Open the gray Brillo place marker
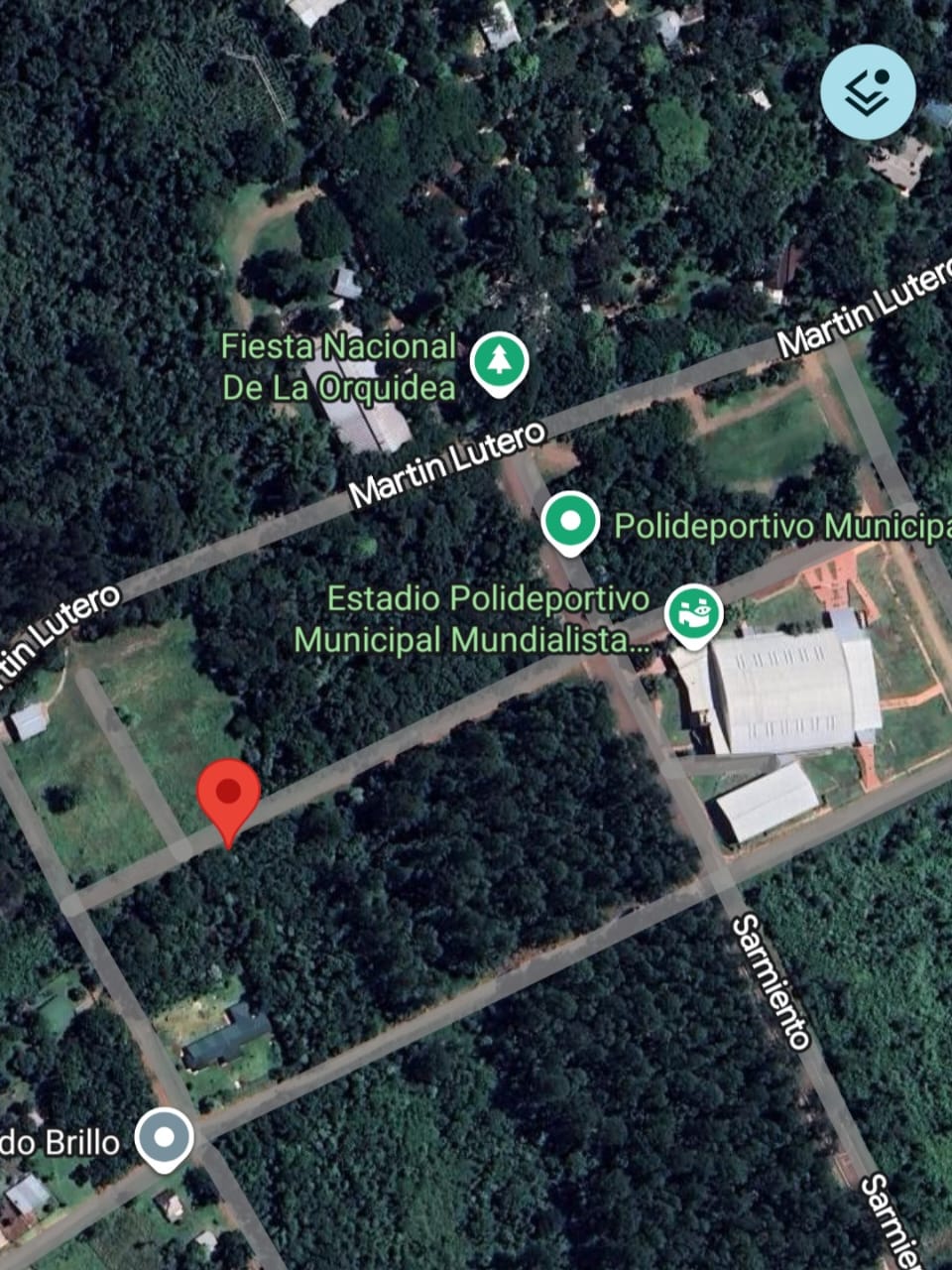952x1270 pixels. pyautogui.click(x=164, y=1138)
